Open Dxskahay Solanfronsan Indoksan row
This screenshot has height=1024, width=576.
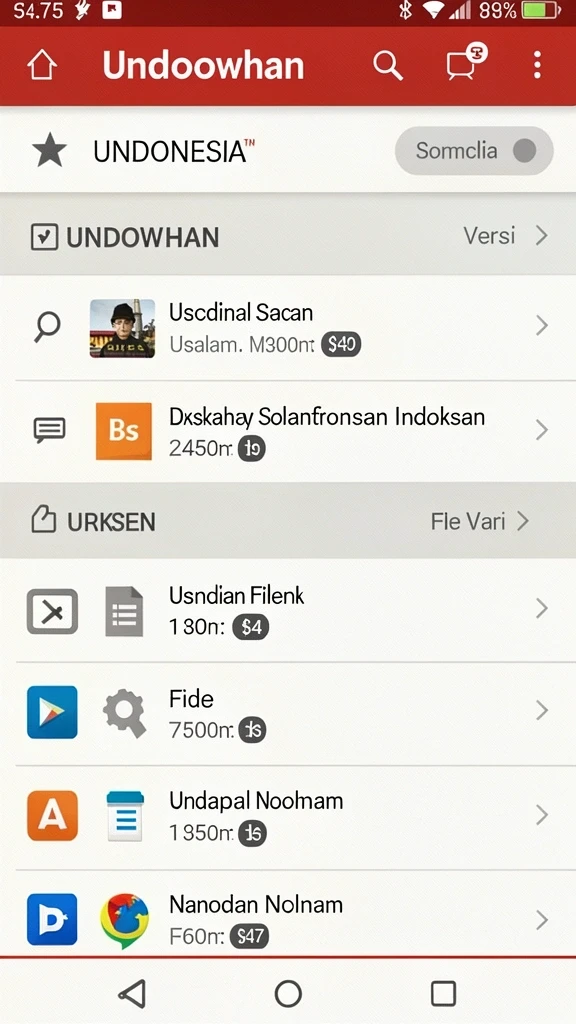pyautogui.click(x=288, y=432)
